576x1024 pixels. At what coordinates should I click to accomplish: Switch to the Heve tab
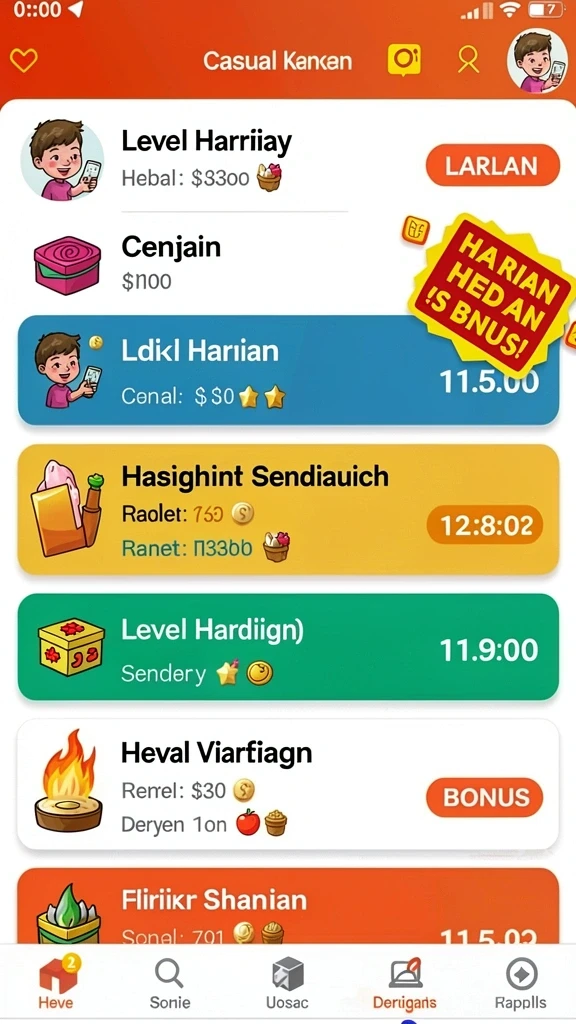pos(57,983)
